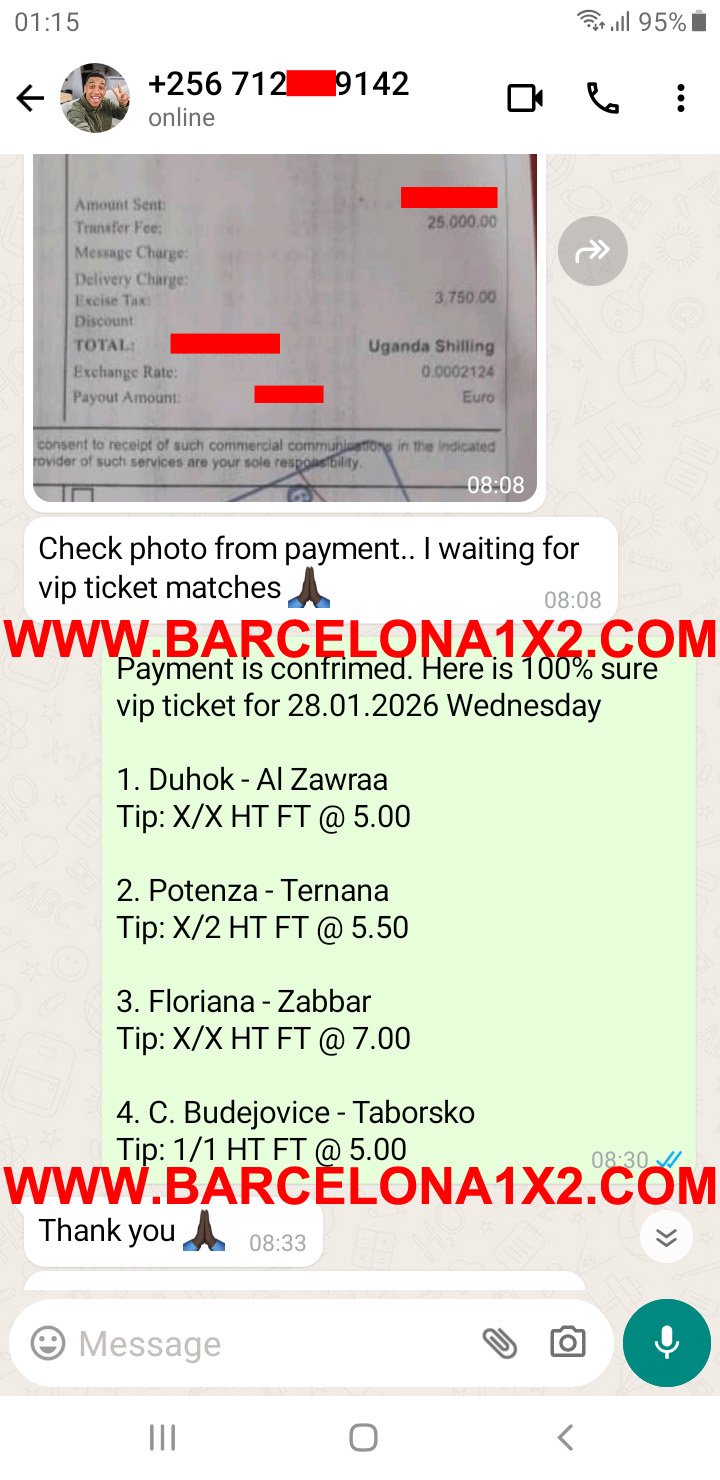This screenshot has width=720, height=1480.
Task: Open contact info for +256 712 number
Action: (278, 98)
